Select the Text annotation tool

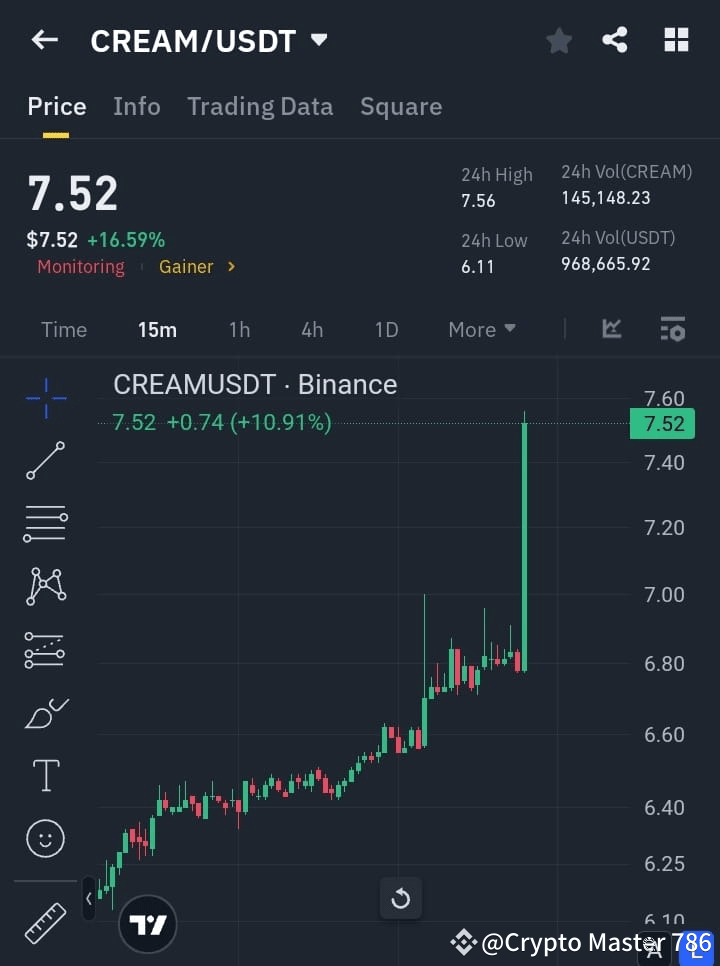click(45, 775)
